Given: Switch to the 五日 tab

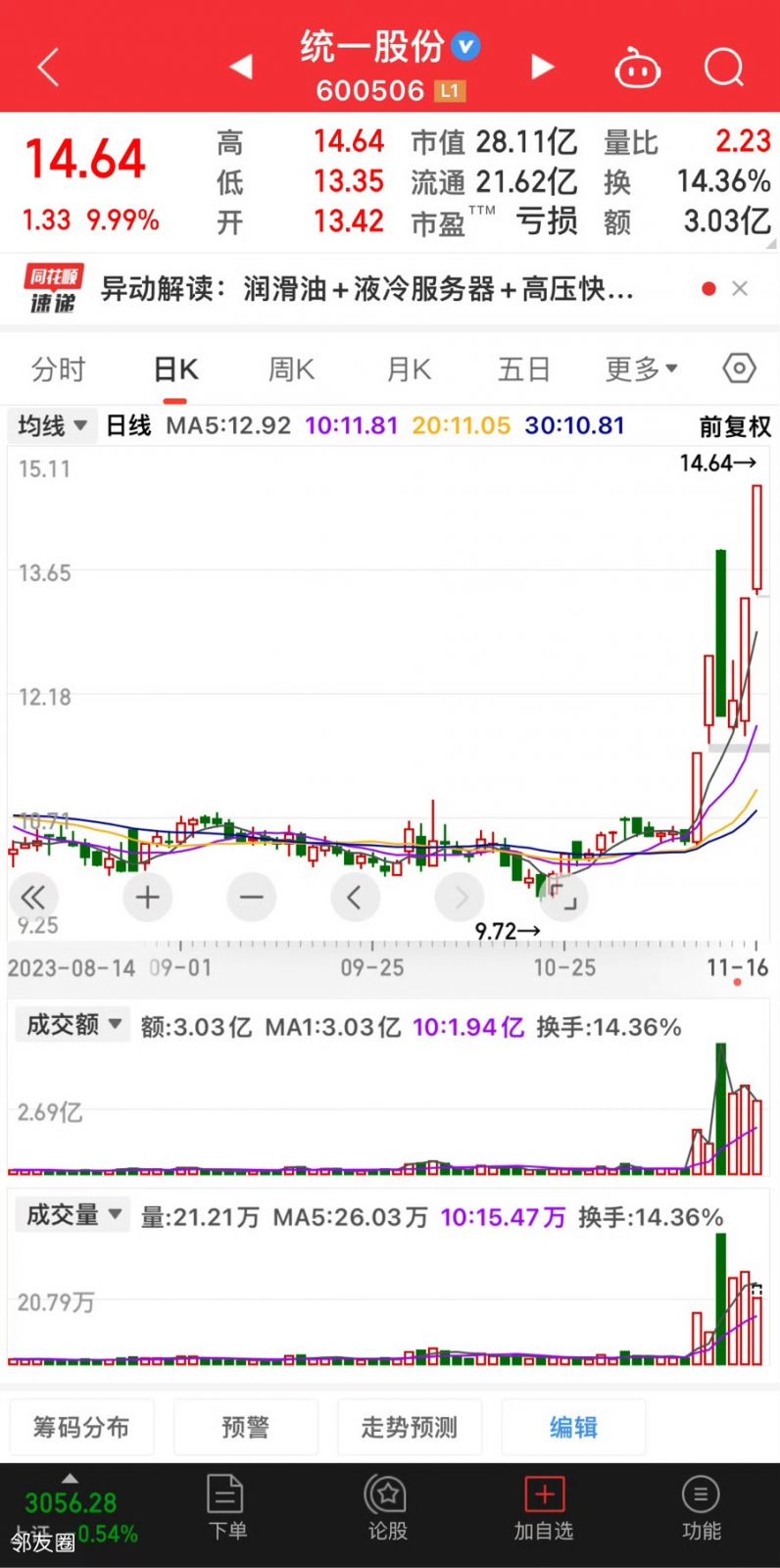Looking at the screenshot, I should point(524,369).
